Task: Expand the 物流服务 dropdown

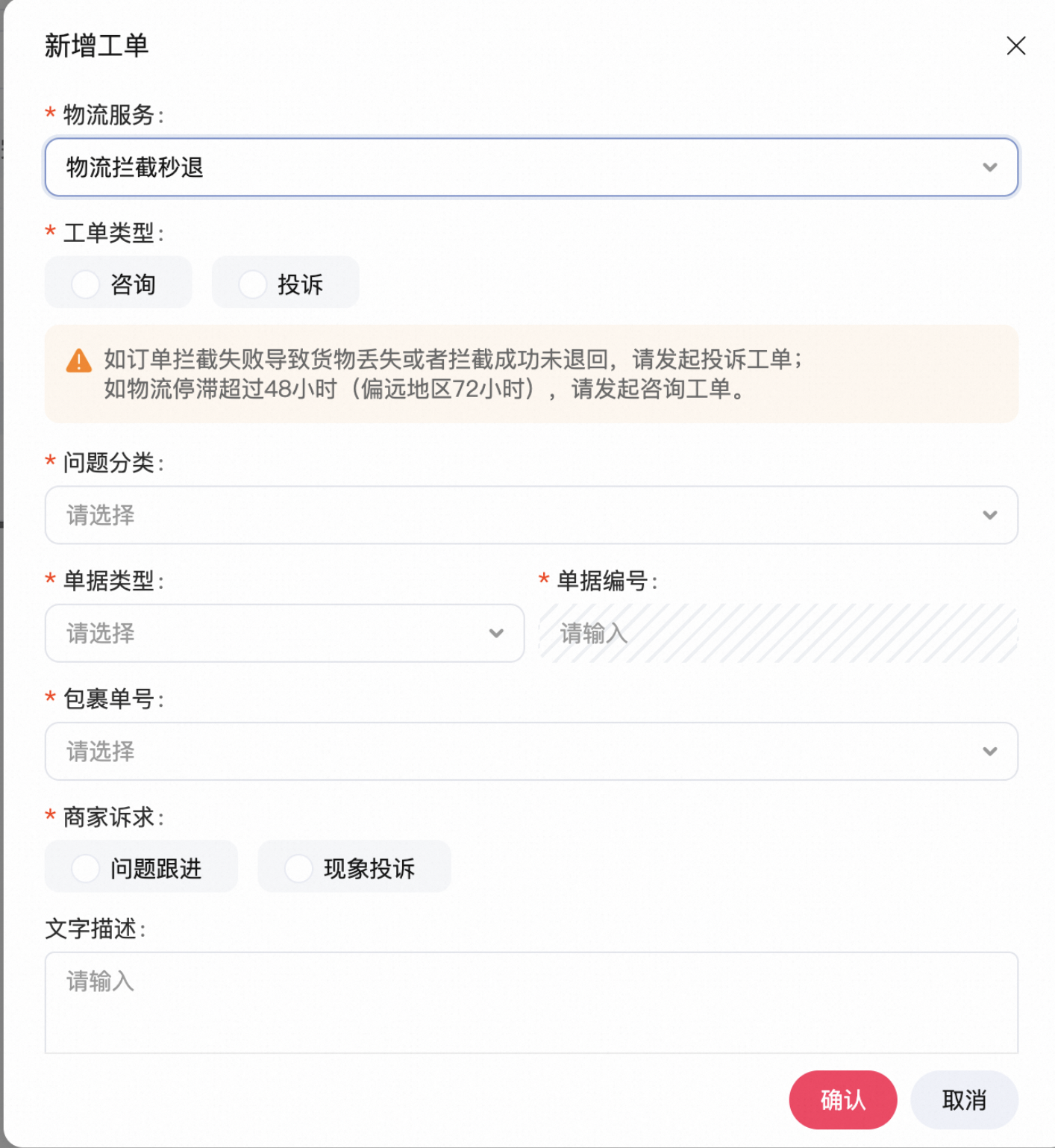Action: 531,167
